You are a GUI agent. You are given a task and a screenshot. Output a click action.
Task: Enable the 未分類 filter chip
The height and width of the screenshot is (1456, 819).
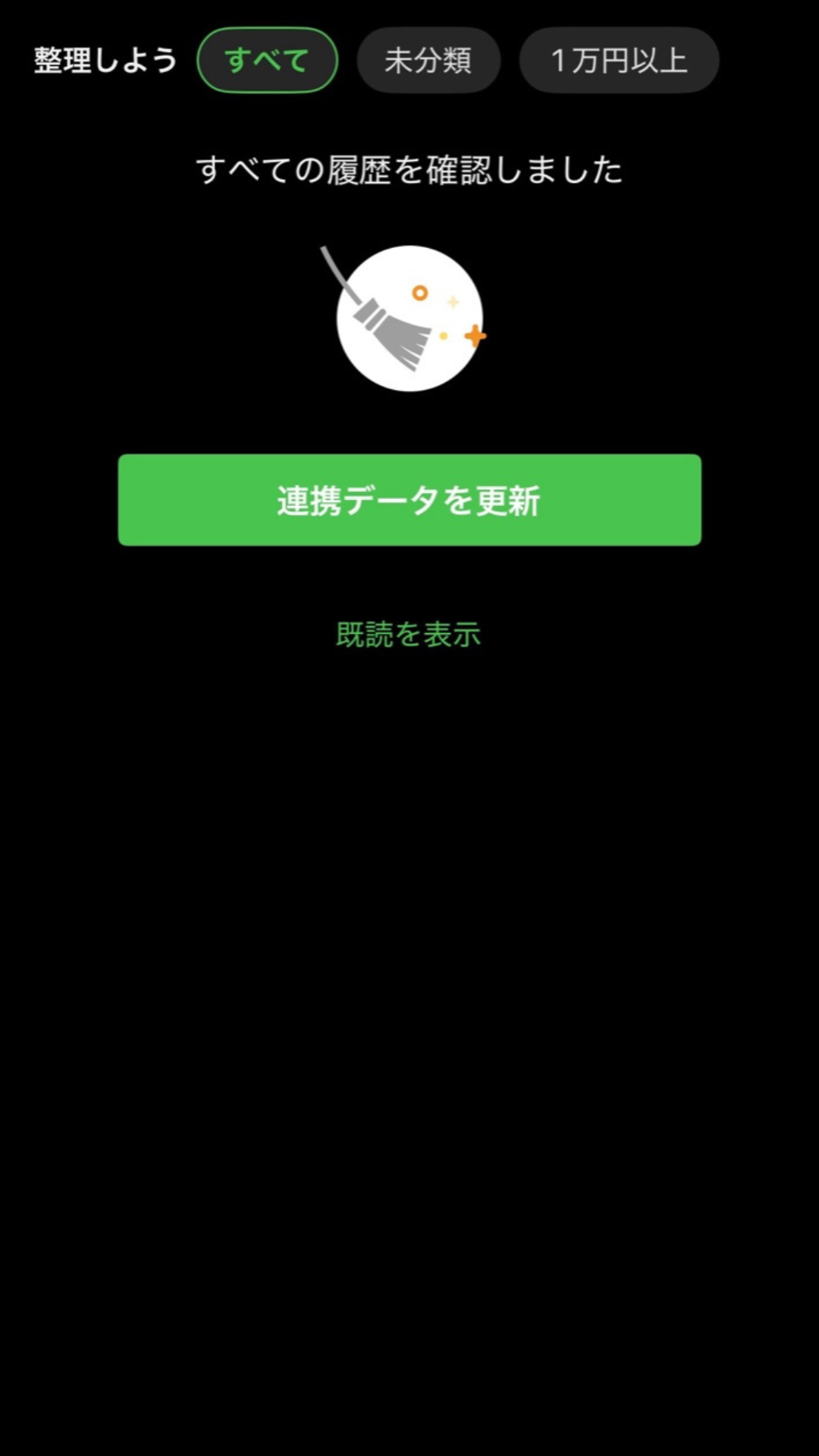[428, 61]
